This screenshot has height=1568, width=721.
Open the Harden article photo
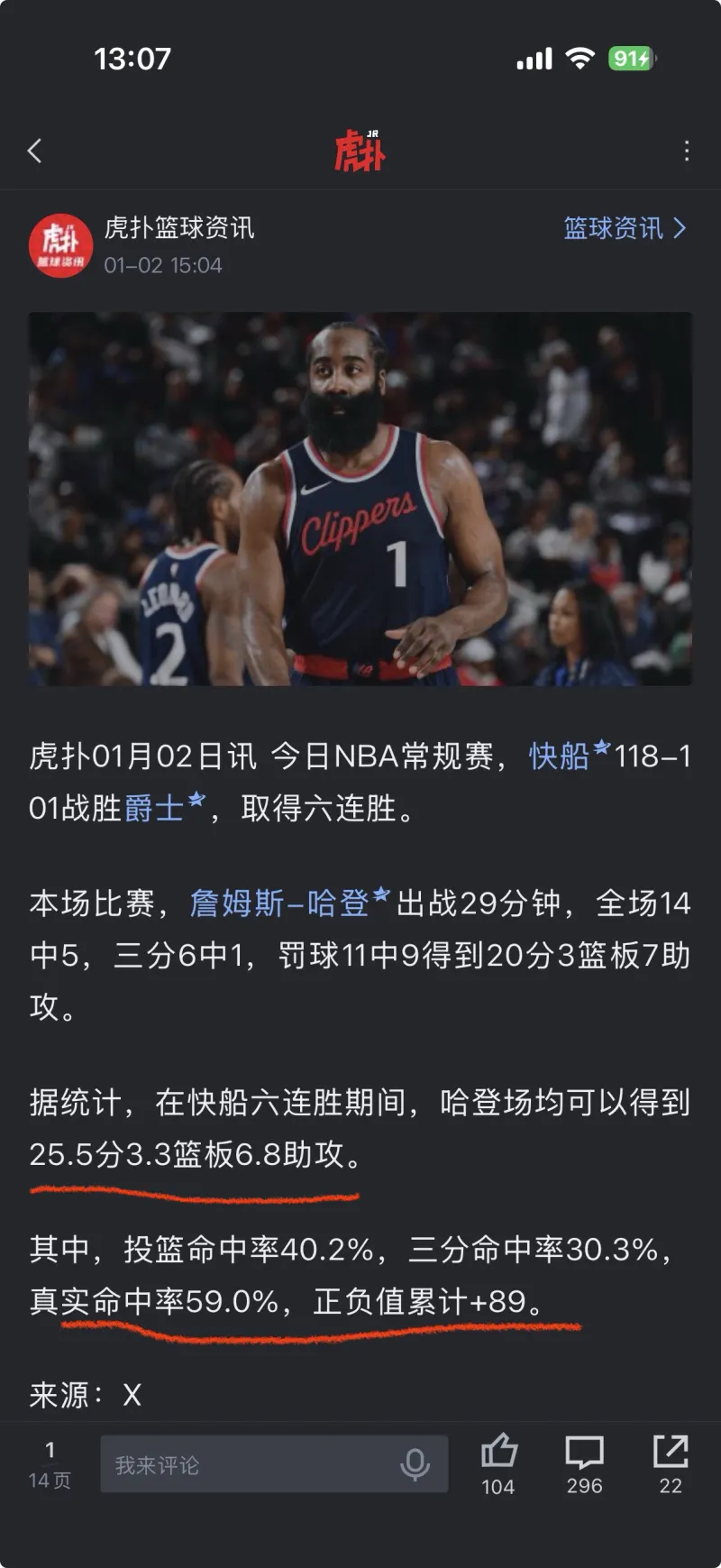coord(360,505)
